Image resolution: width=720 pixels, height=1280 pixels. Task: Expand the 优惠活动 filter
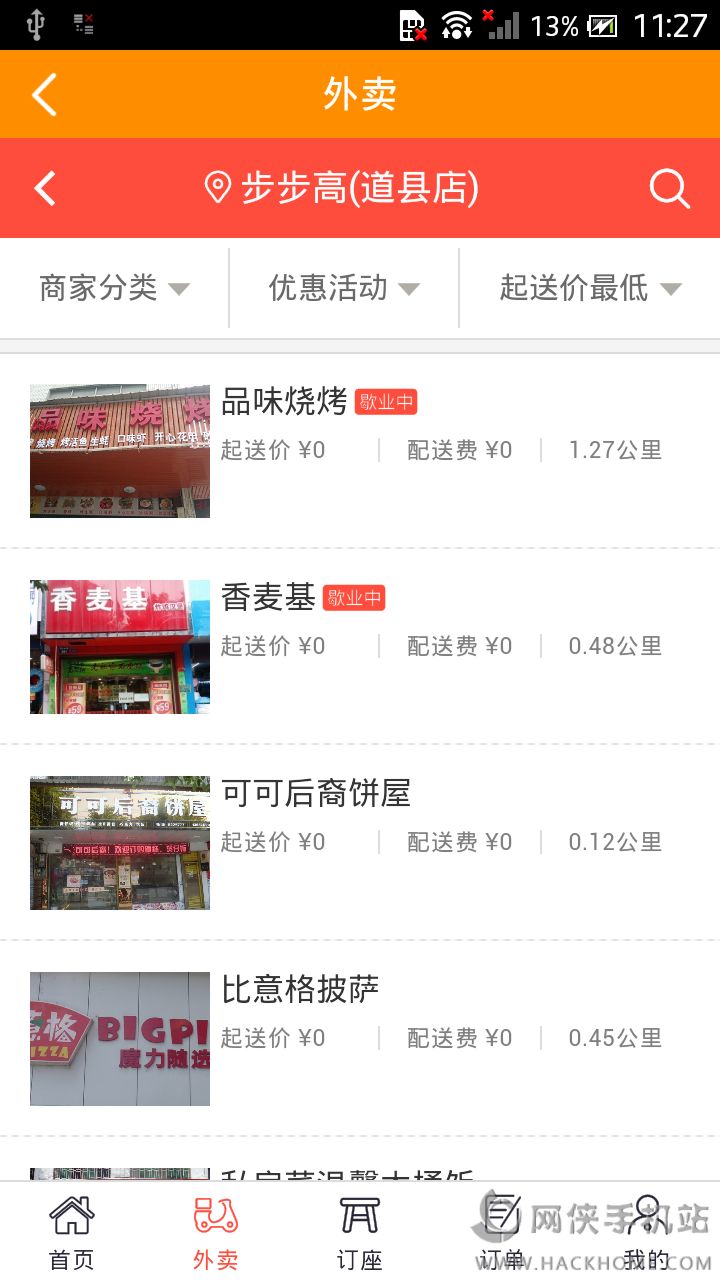click(344, 288)
